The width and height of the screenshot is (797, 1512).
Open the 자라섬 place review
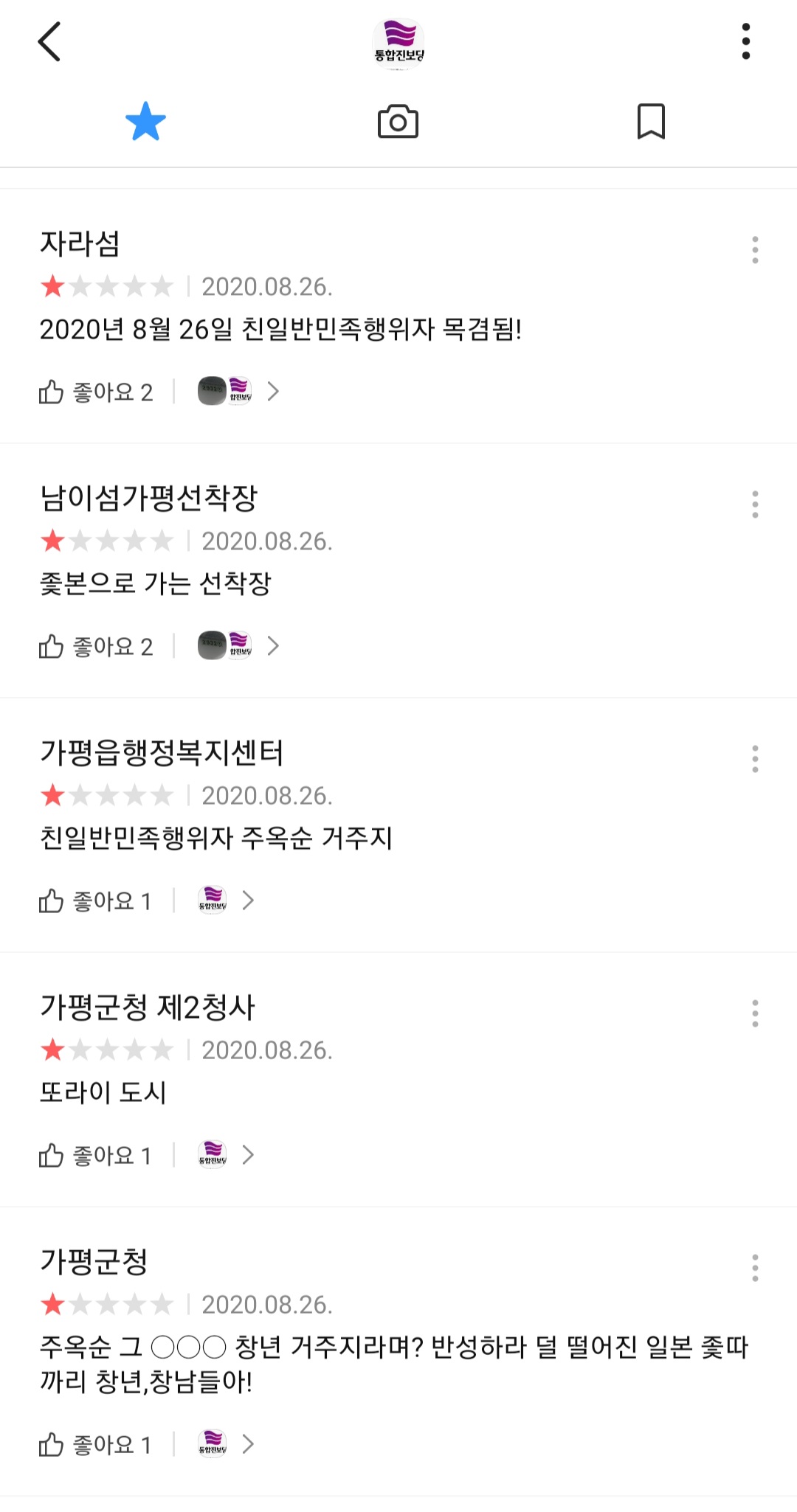click(x=80, y=244)
